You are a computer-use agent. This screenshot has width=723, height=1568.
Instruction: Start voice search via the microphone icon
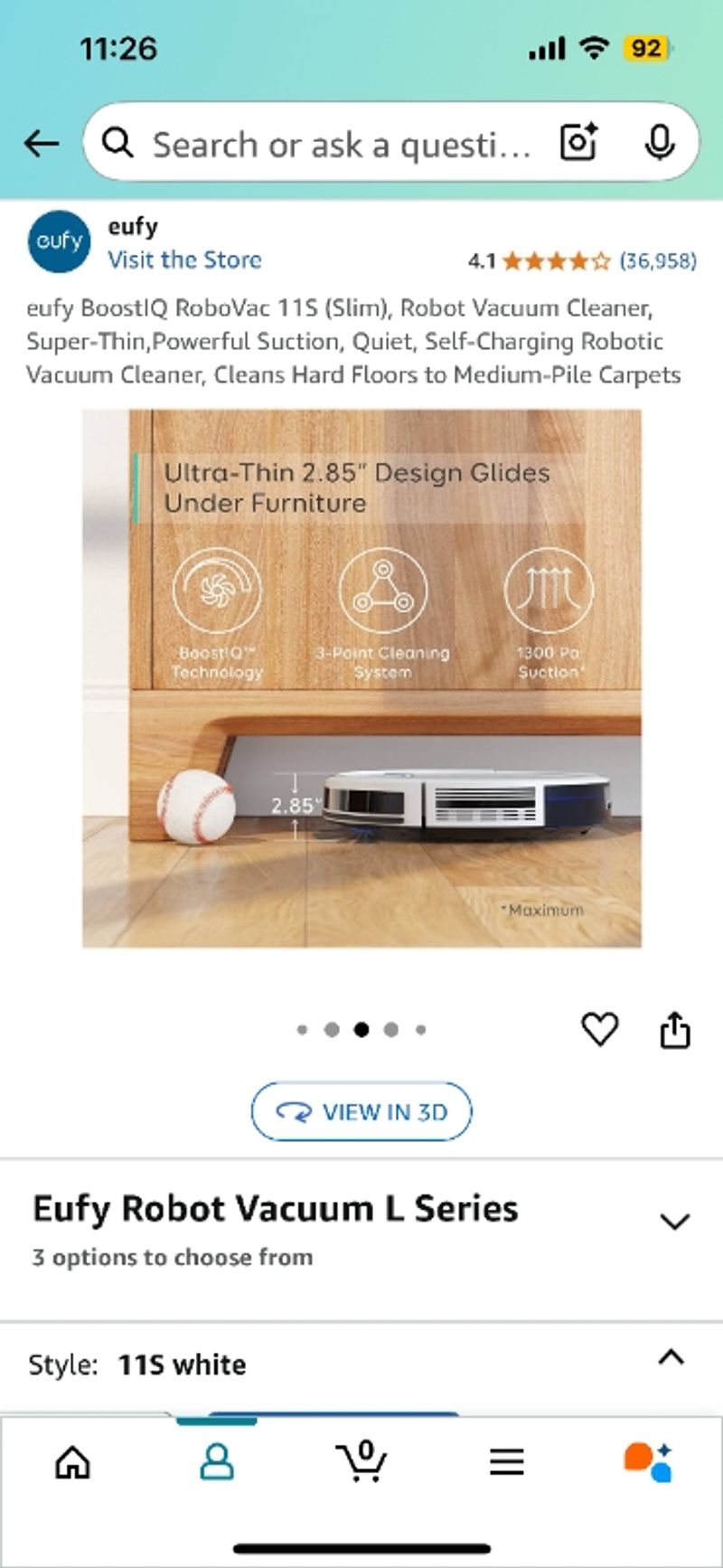pos(659,142)
